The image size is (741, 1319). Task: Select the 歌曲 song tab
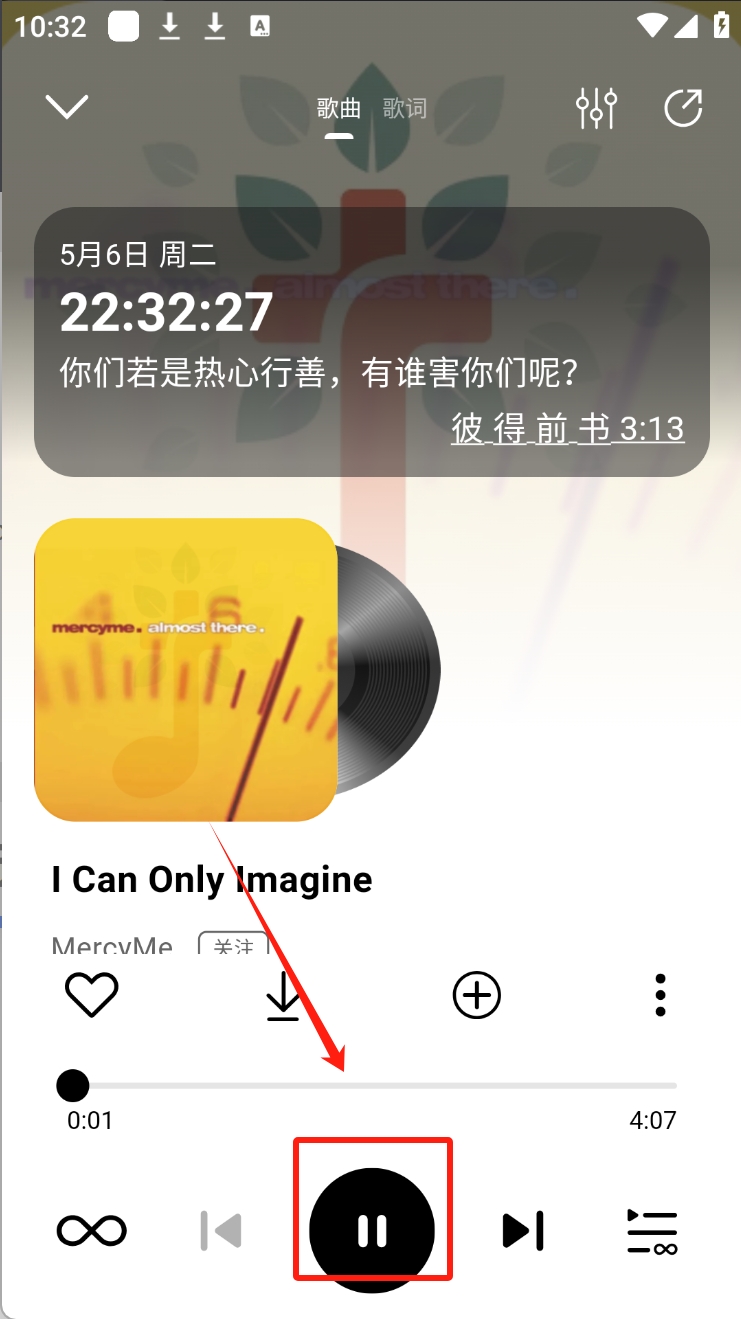pyautogui.click(x=339, y=108)
